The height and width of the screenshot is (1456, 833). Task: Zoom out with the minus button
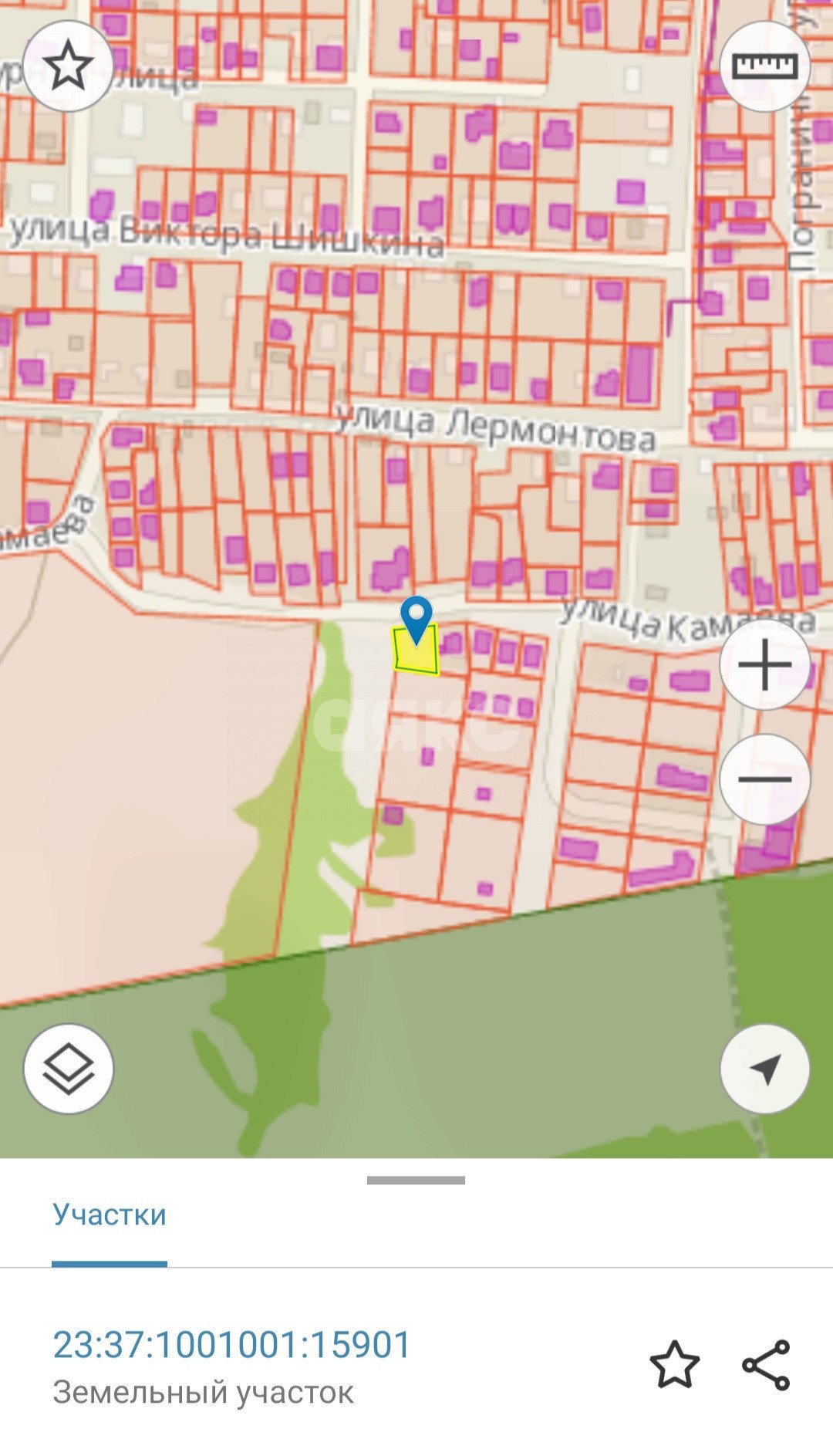tap(764, 779)
